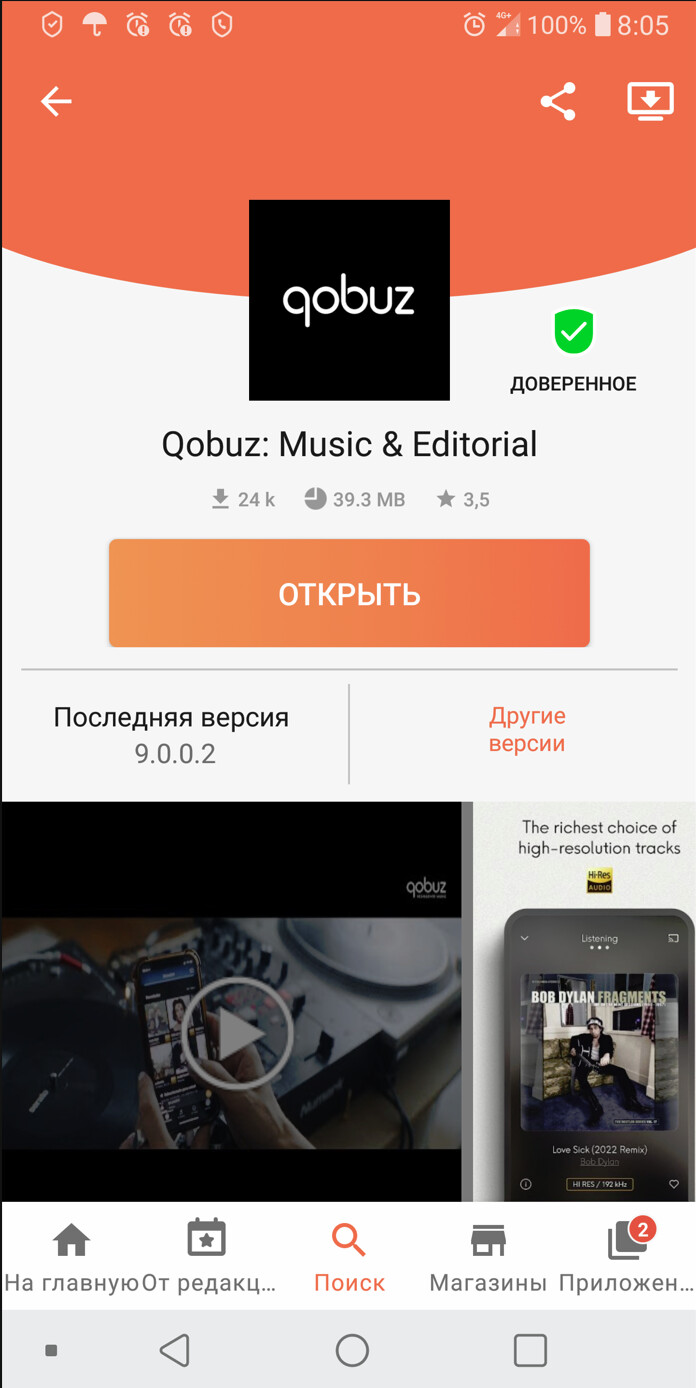Switch to От редакции tab

(x=208, y=1258)
